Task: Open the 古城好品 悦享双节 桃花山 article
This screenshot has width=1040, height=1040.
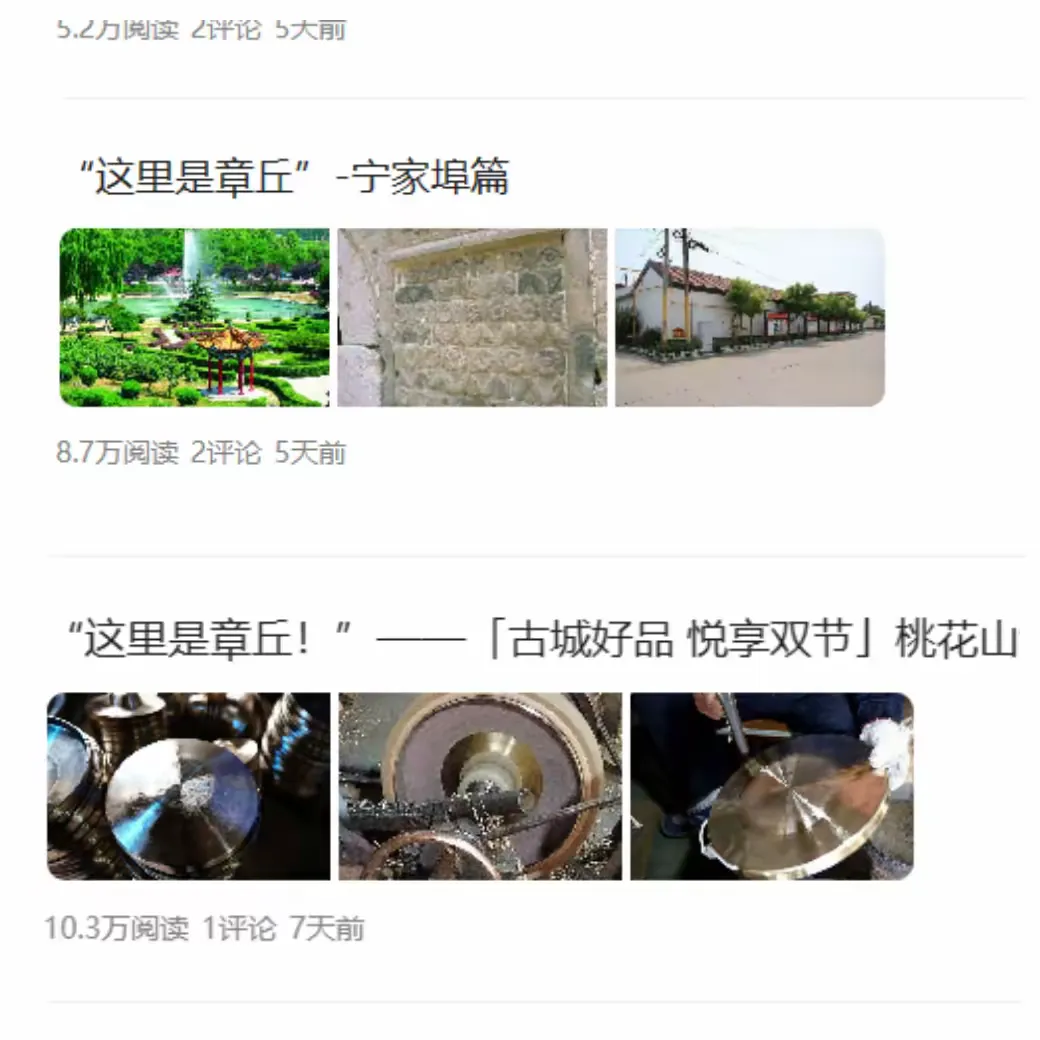Action: pyautogui.click(x=540, y=640)
